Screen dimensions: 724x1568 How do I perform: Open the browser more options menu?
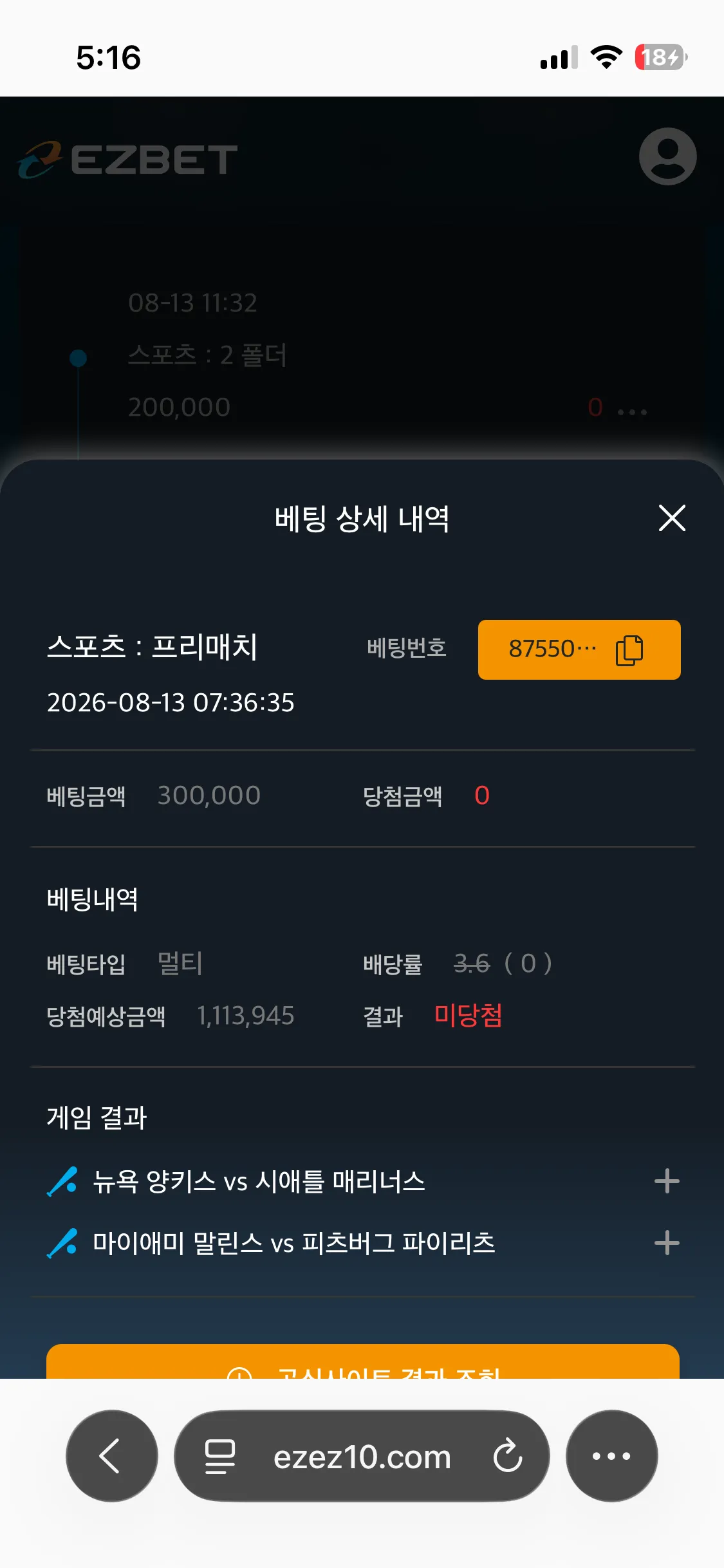tap(611, 1456)
